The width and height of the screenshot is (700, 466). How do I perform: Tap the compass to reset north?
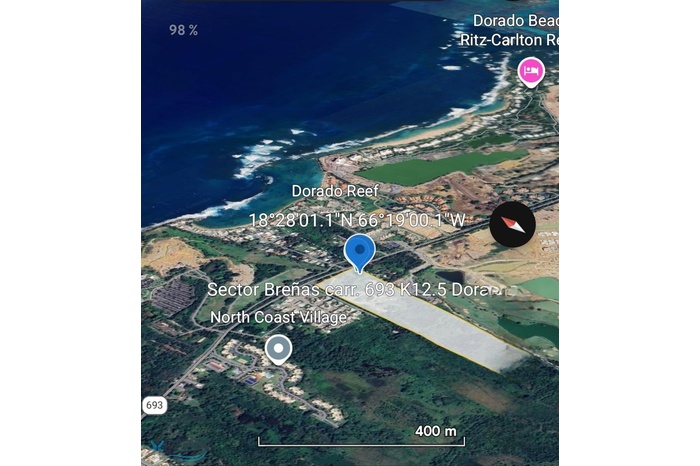(x=512, y=224)
